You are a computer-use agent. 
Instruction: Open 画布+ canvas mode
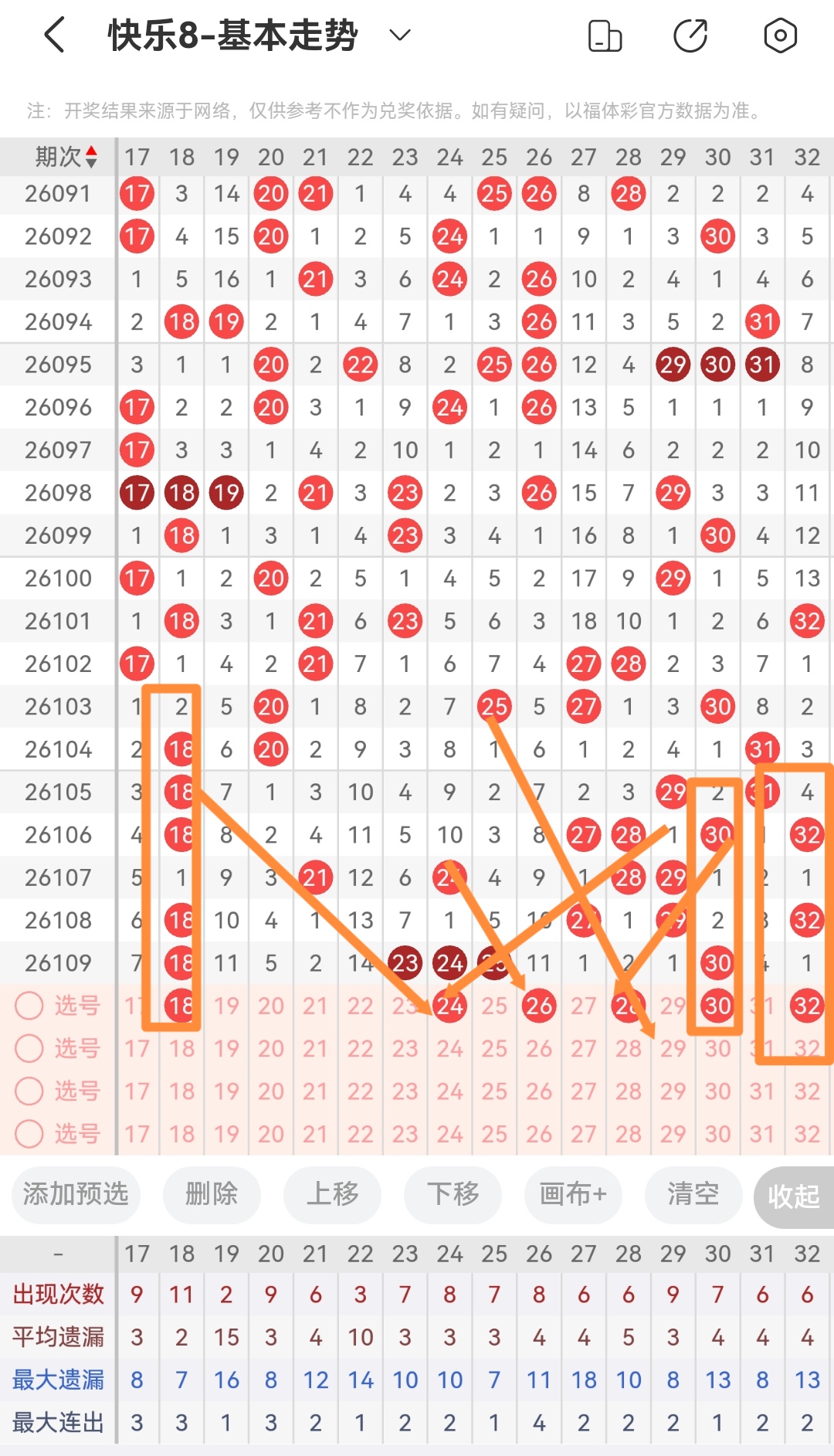(x=574, y=1194)
